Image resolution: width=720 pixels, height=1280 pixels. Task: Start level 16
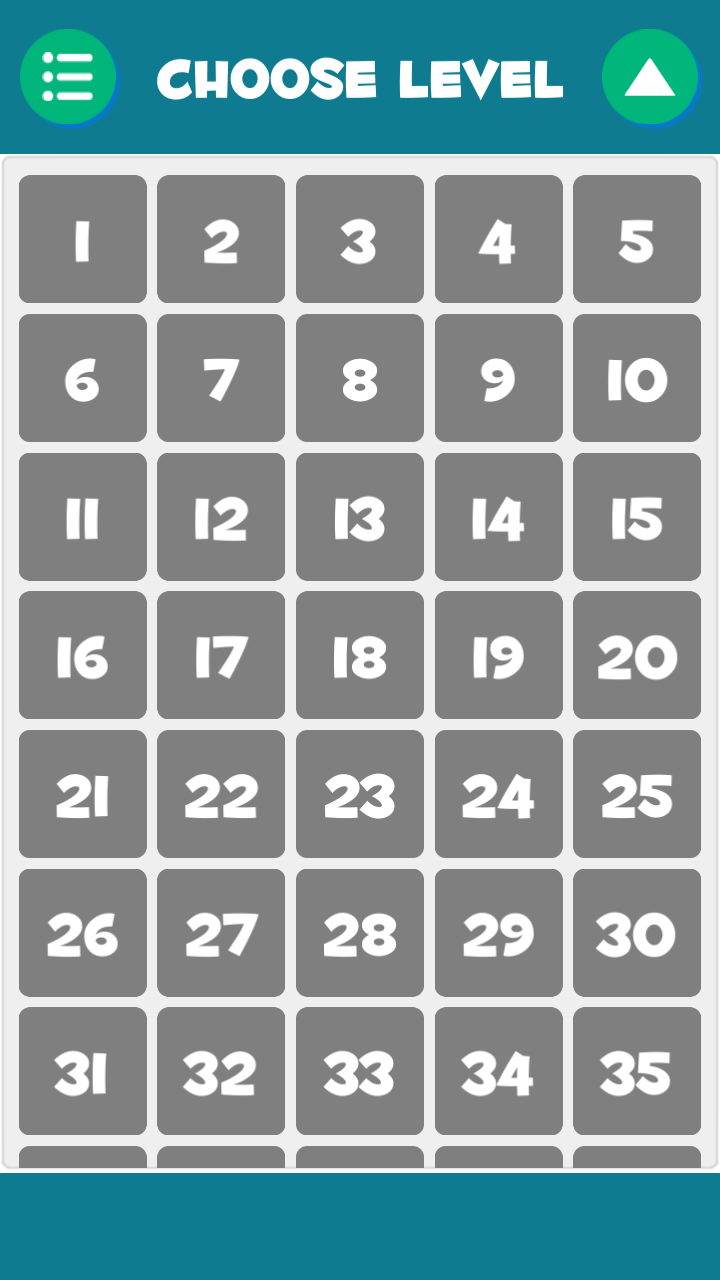click(x=83, y=655)
